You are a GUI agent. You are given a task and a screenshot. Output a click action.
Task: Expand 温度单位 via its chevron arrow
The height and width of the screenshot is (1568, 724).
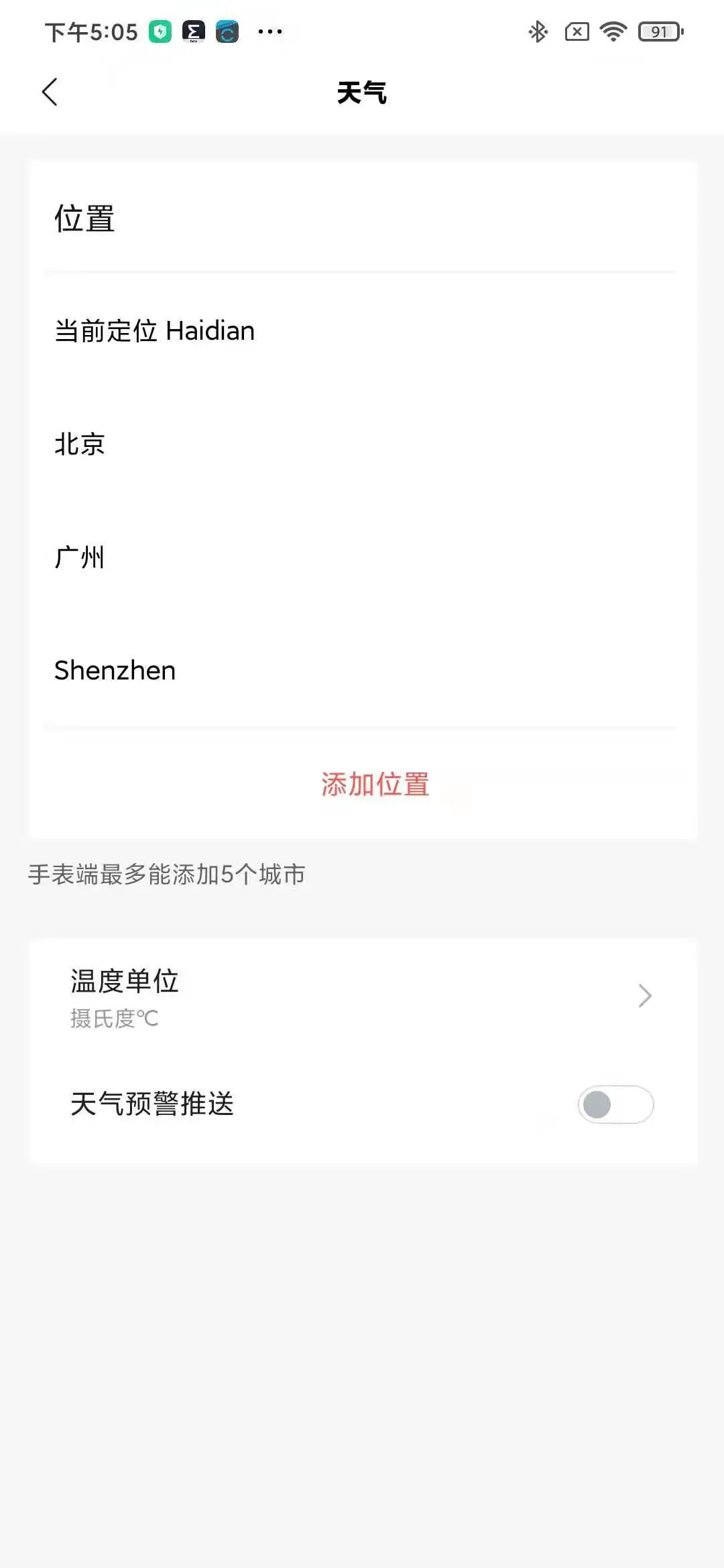tap(644, 996)
